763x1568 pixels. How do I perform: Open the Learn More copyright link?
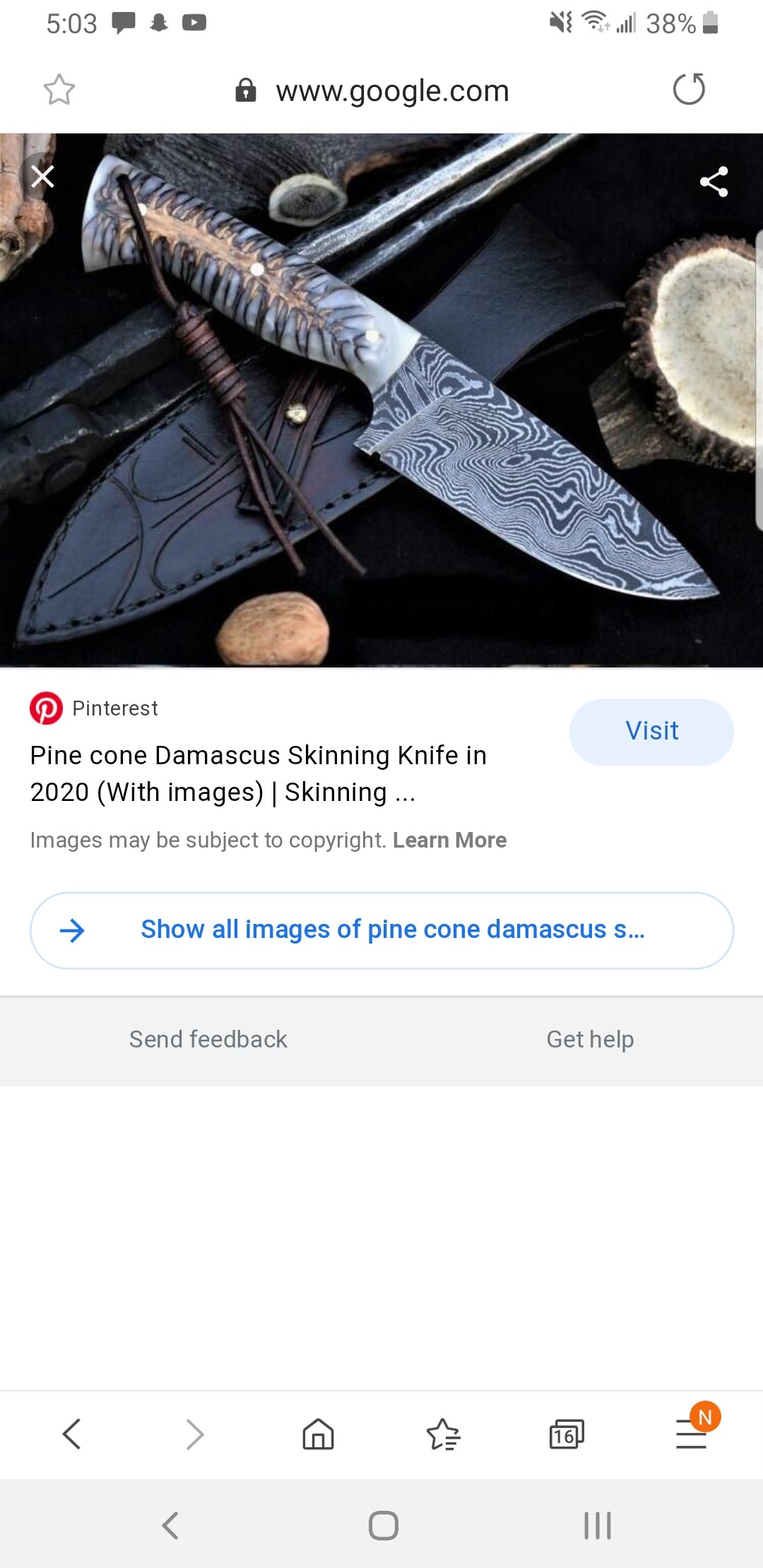pyautogui.click(x=450, y=840)
